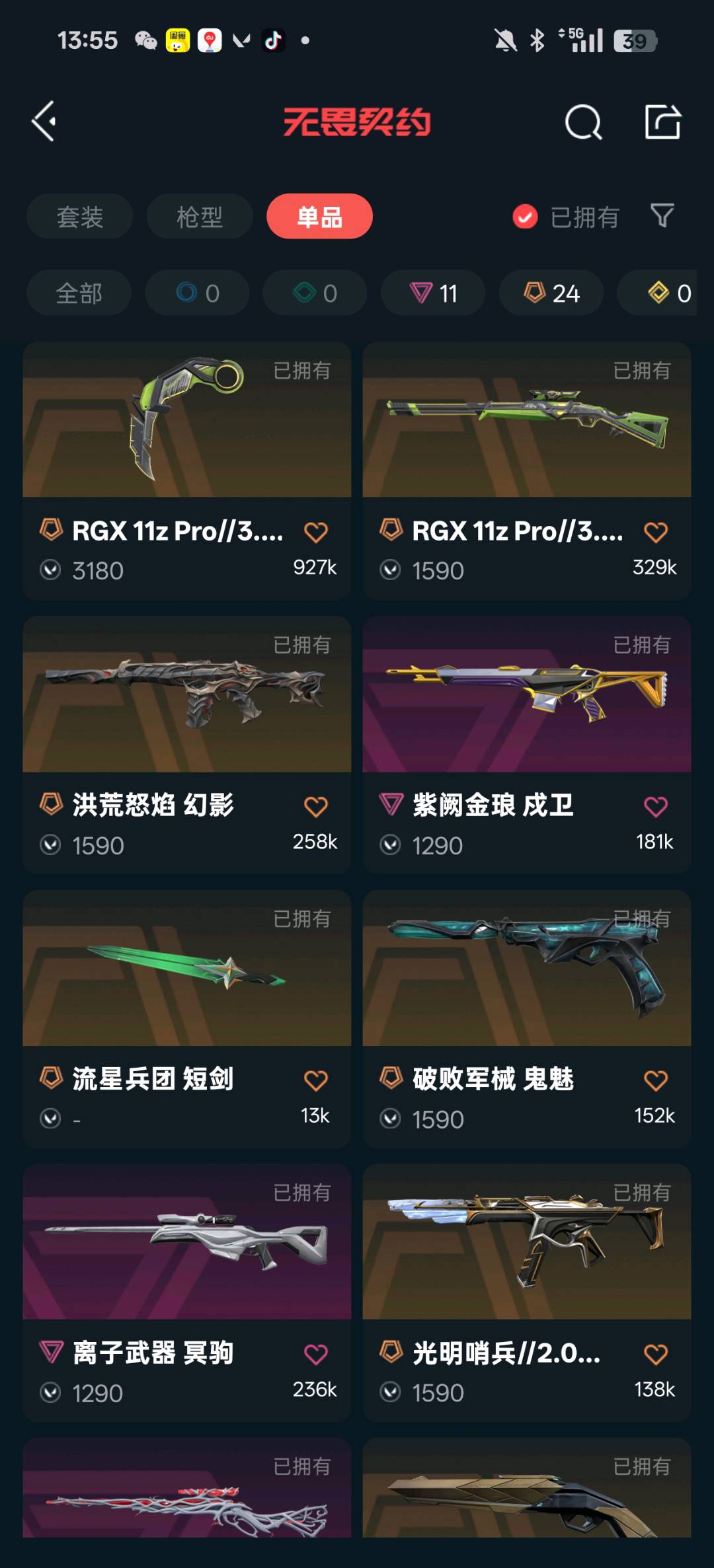Filter by orange tier showing 24
Viewport: 714px width, 1568px height.
point(551,293)
